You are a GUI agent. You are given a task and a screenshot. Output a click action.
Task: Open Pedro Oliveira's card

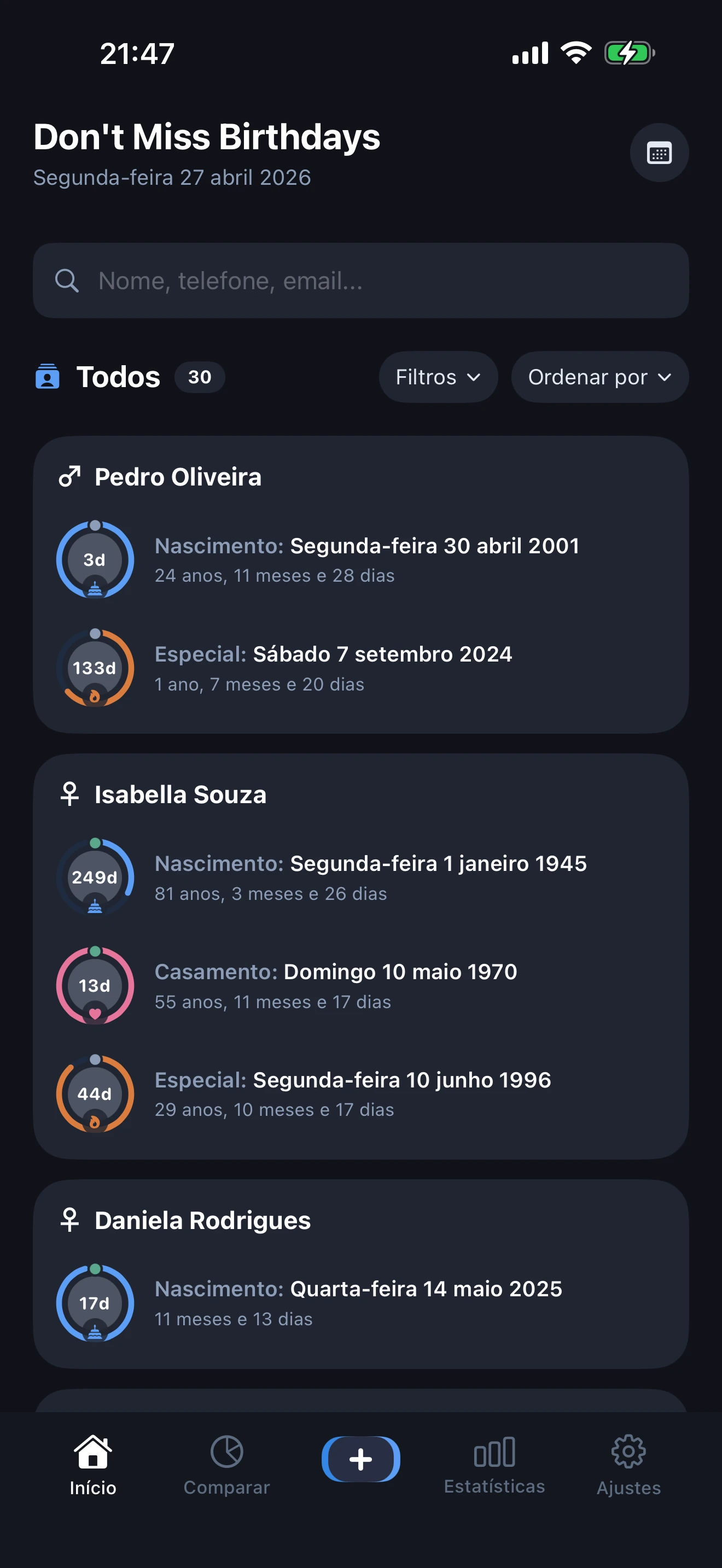coord(178,477)
